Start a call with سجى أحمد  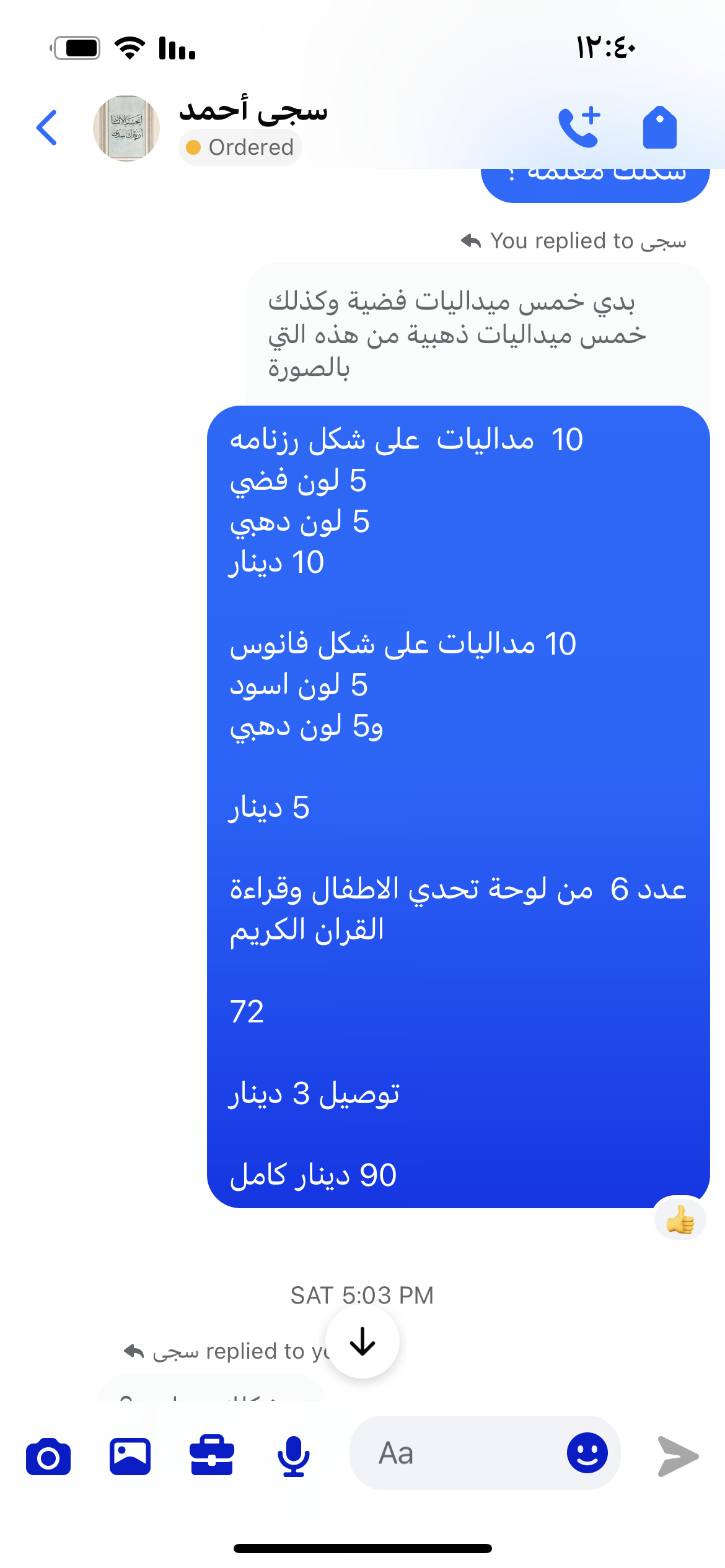(x=579, y=128)
